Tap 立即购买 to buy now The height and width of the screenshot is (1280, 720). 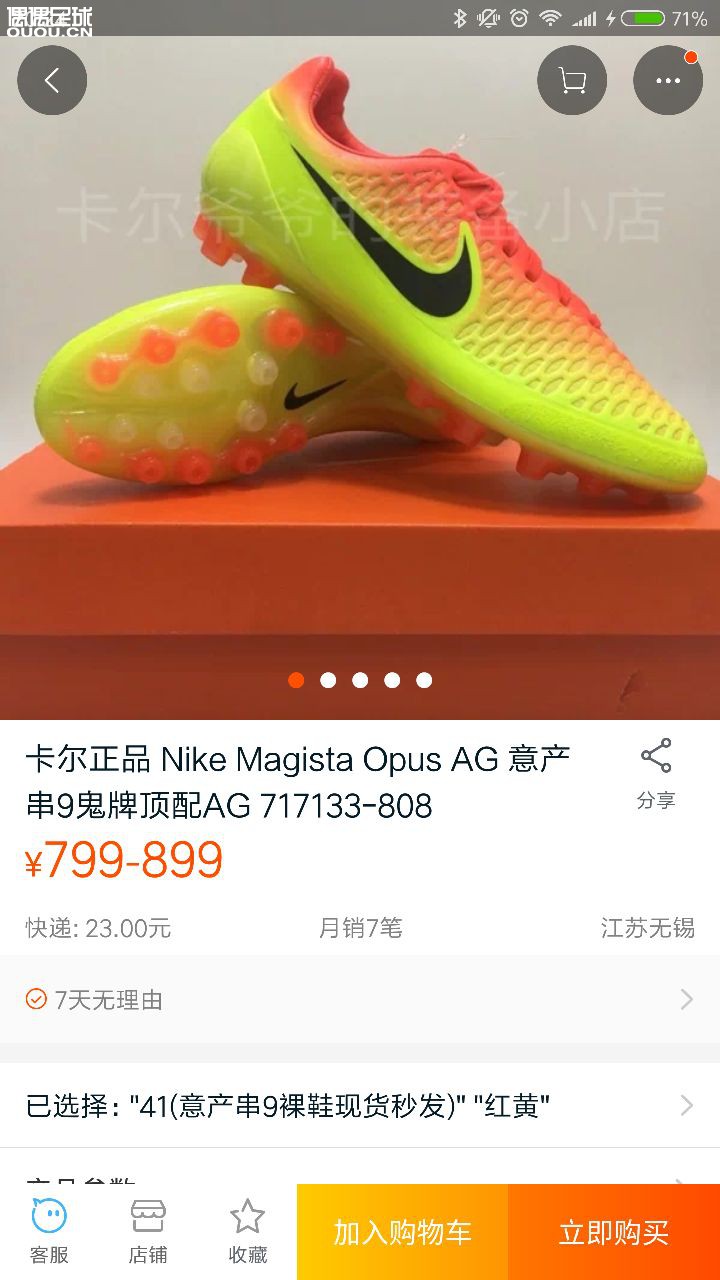coord(613,1233)
